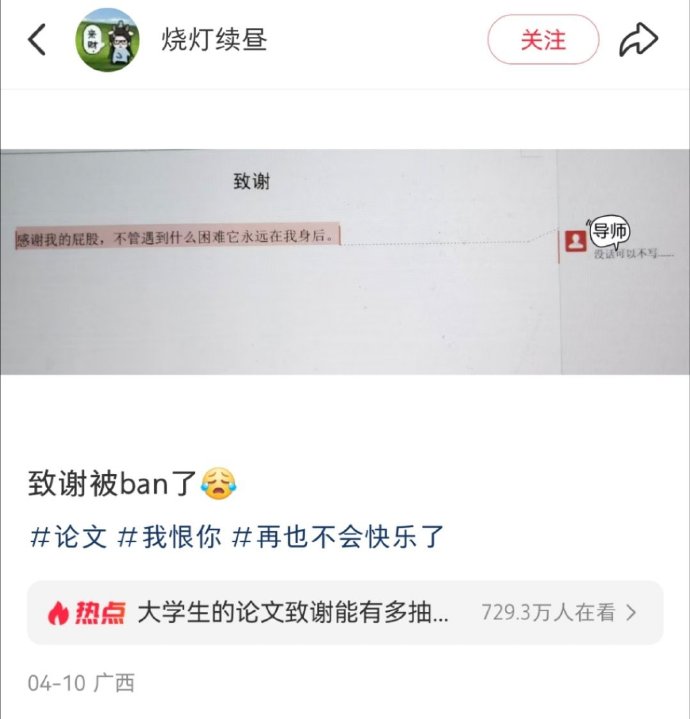Viewport: 690px width, 719px height.
Task: Share this post
Action: [x=638, y=40]
